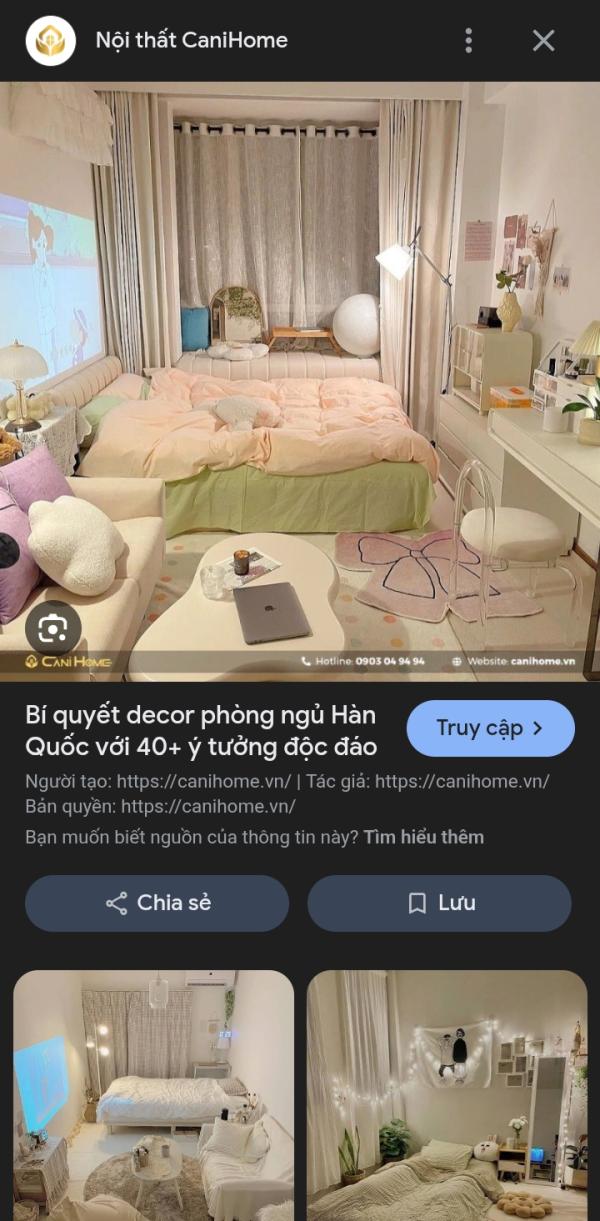Open related image with fairy lights bedroom
Image resolution: width=600 pixels, height=1221 pixels.
(447, 1095)
